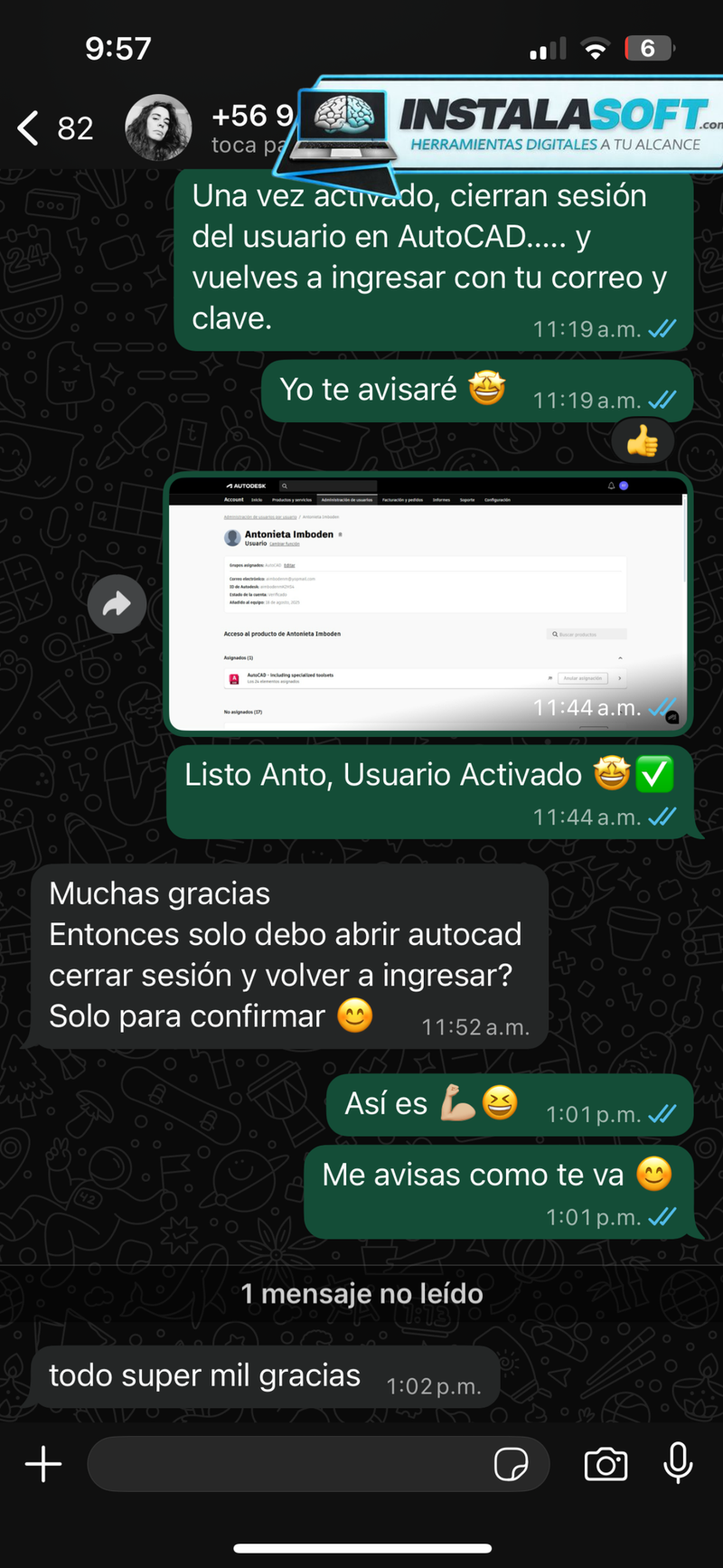The image size is (723, 1568).
Task: Open the sticker picker
Action: 511,1464
